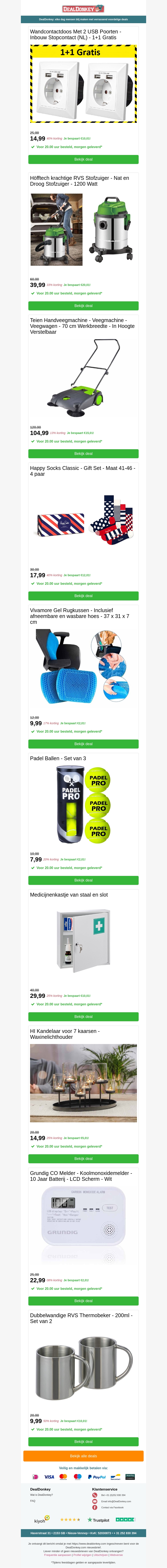The image size is (167, 1568).
Task: View the Grundig CO Melder deal
Action: (83, 1301)
